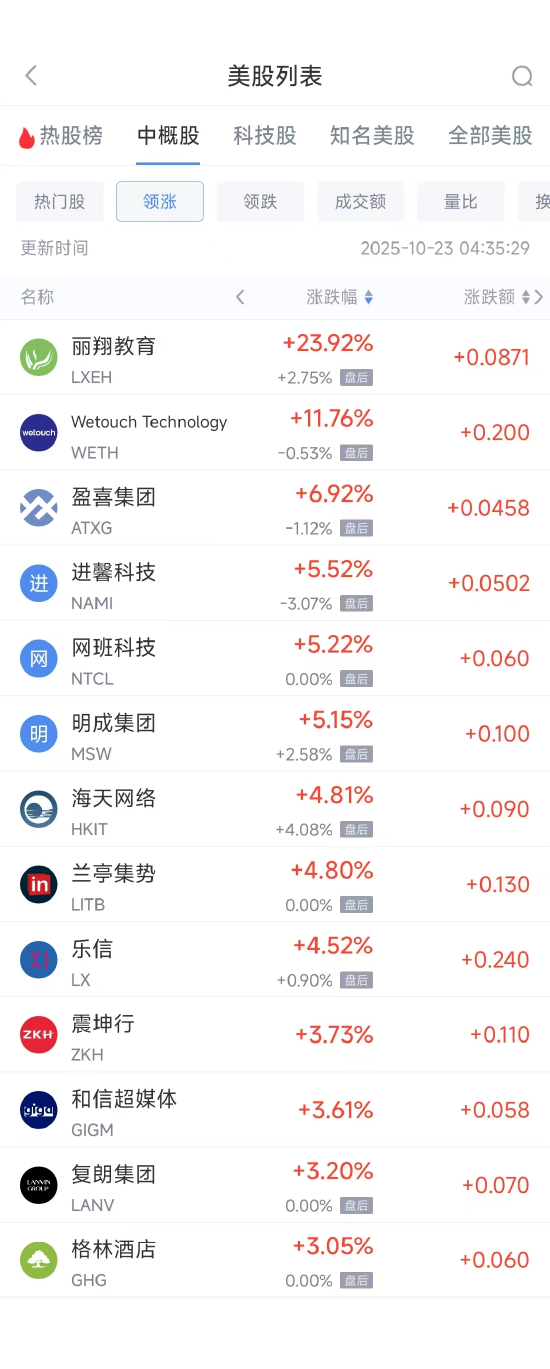This screenshot has width=550, height=1369.
Task: Go back using the top-left arrow
Action: coord(31,76)
